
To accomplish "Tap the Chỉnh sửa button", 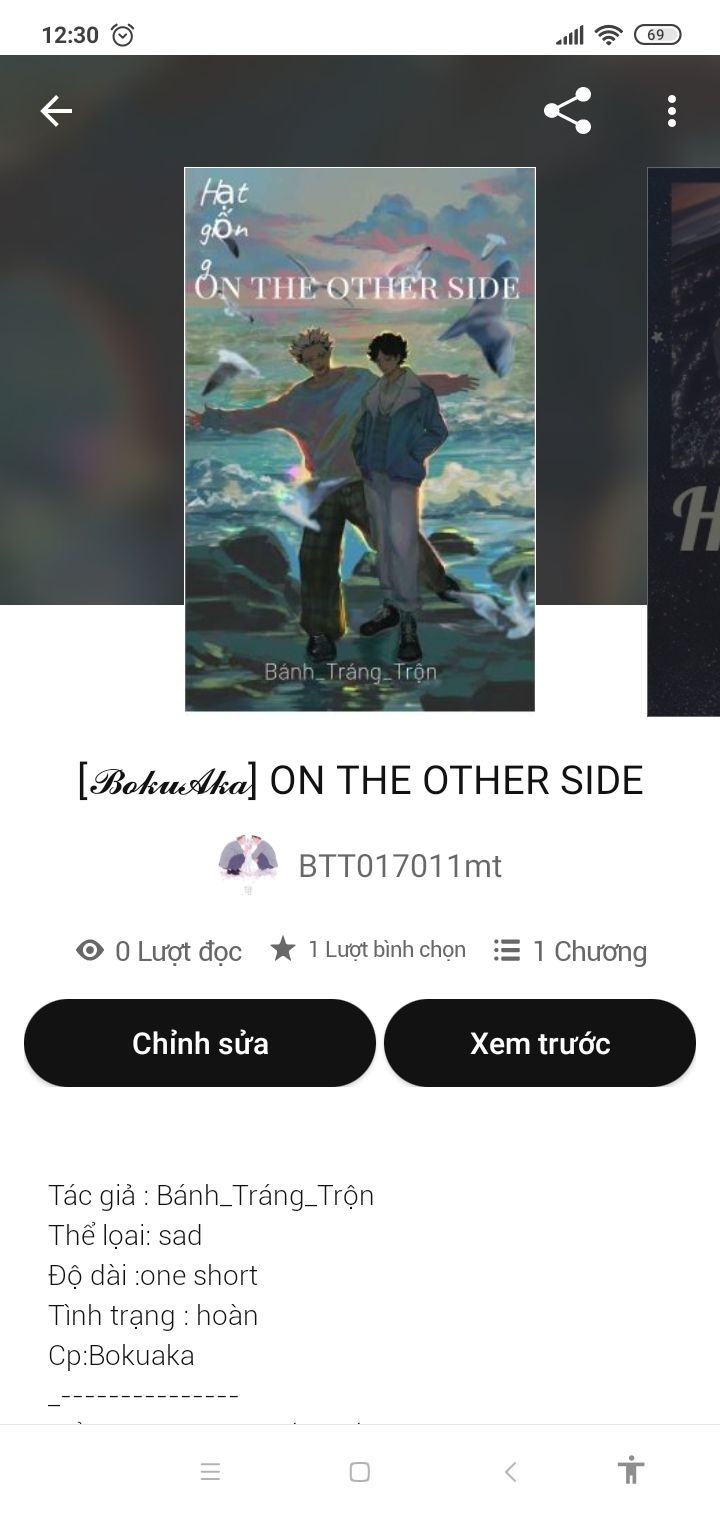I will point(200,1043).
